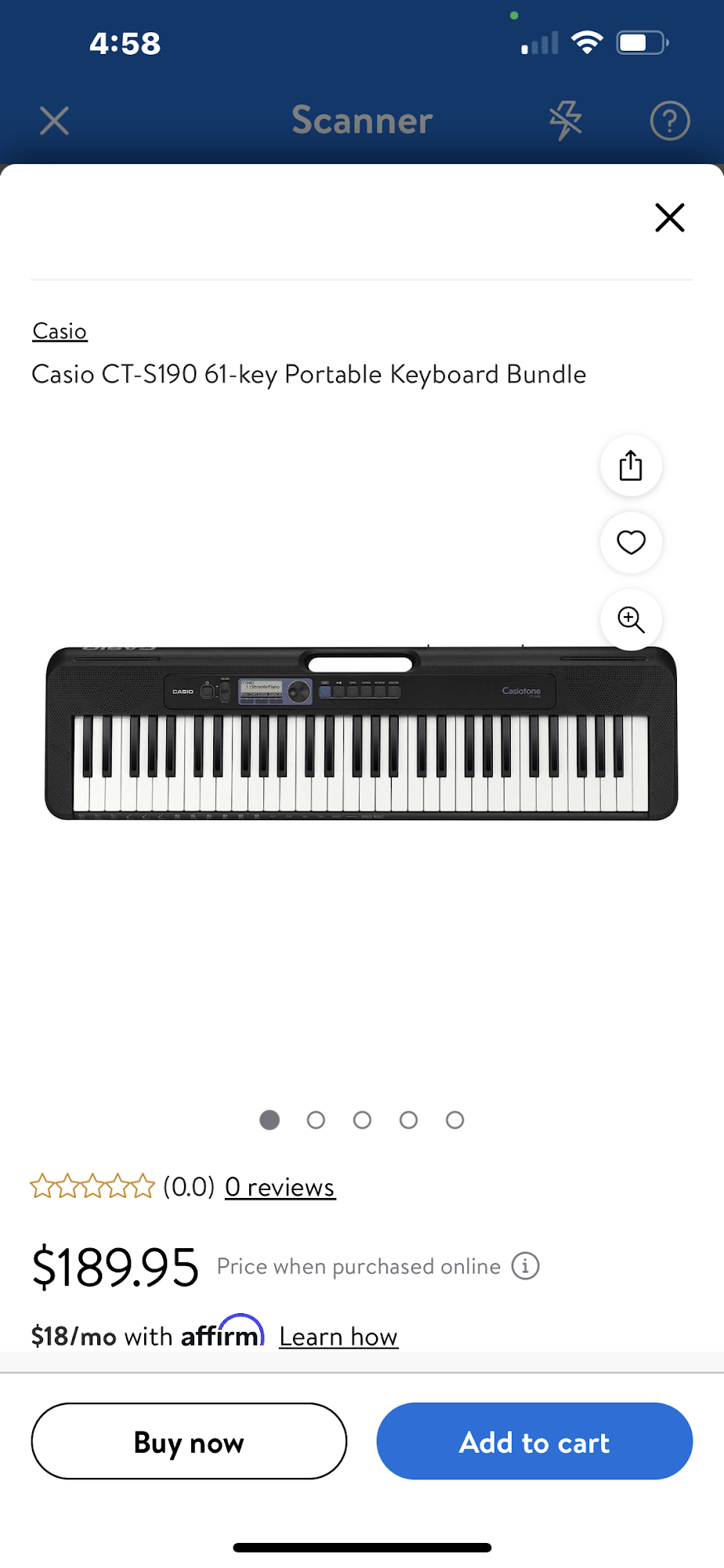Share this Casio keyboard
The image size is (724, 1568).
point(631,466)
